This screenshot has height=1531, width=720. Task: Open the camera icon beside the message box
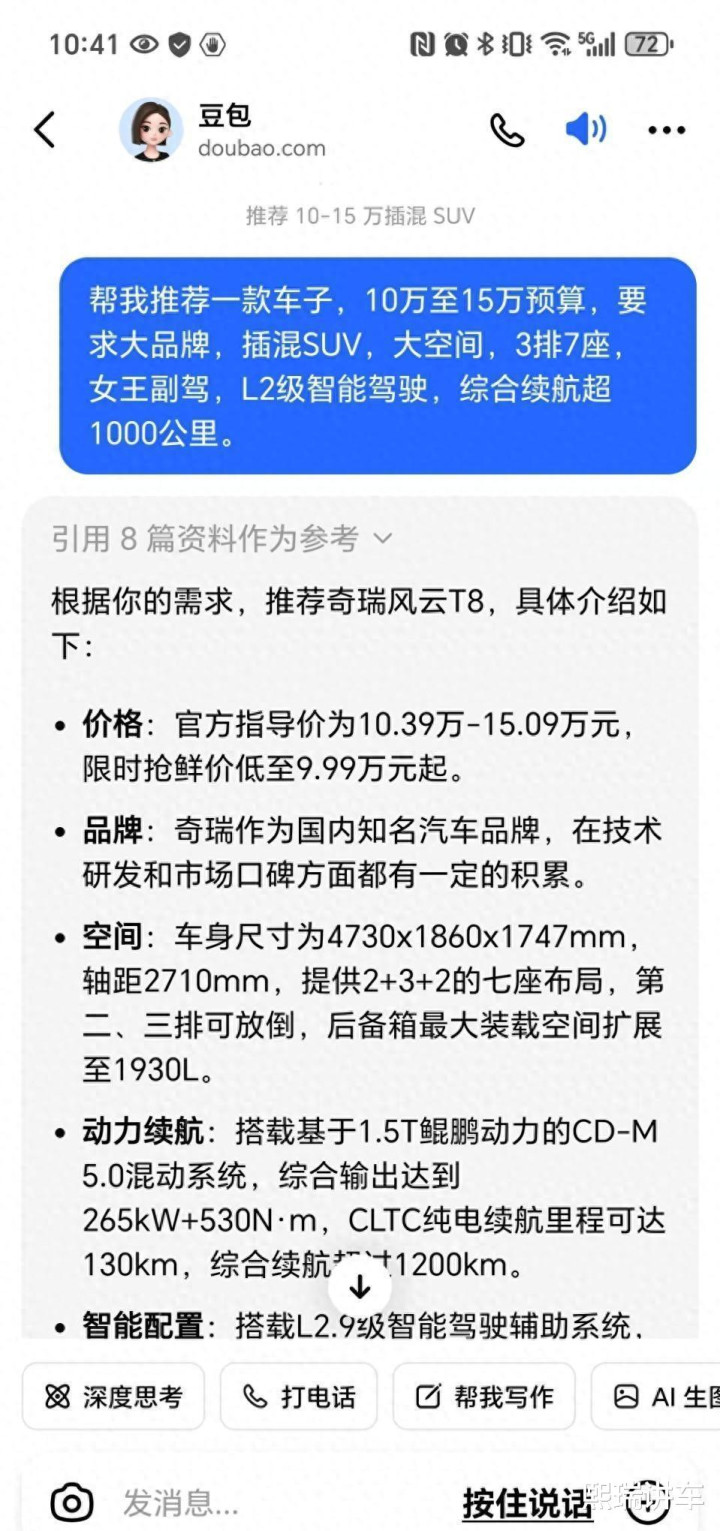(72, 1501)
